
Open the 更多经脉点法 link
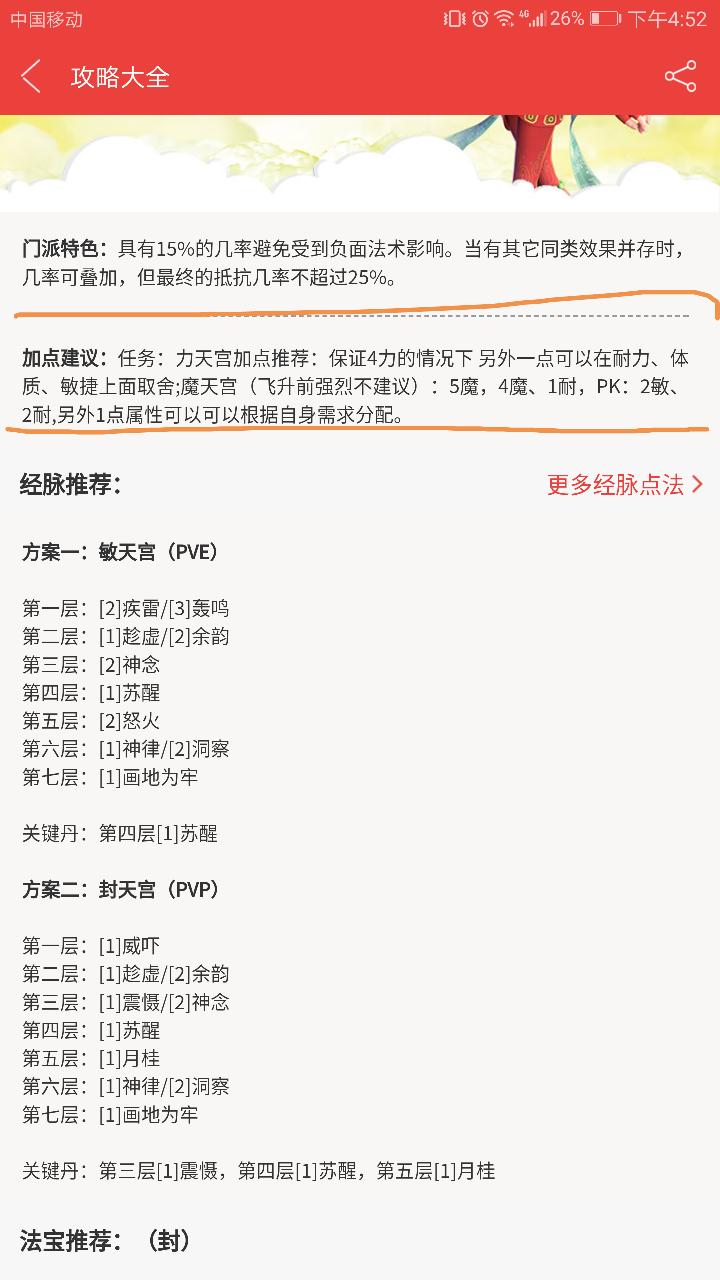point(625,485)
